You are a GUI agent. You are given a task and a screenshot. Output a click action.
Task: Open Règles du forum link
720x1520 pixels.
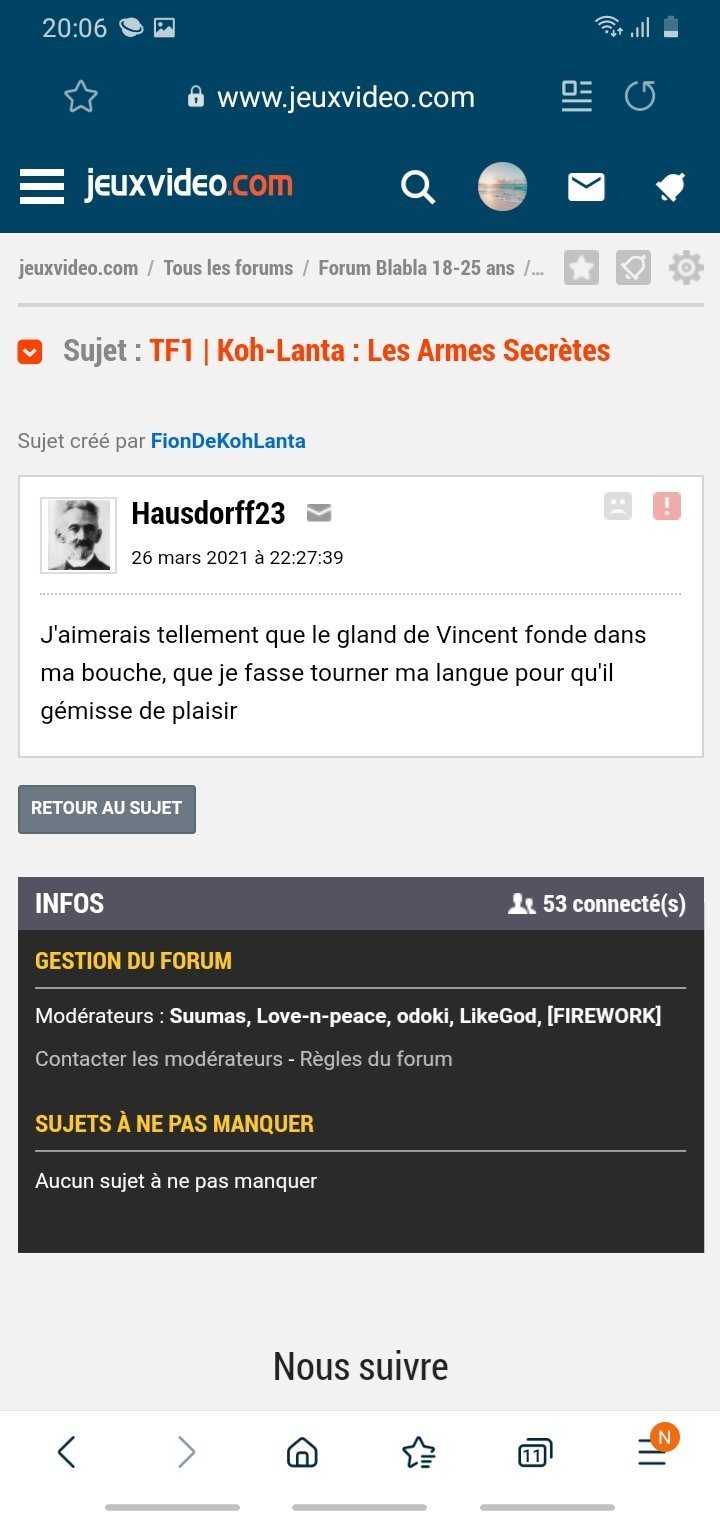point(376,1059)
